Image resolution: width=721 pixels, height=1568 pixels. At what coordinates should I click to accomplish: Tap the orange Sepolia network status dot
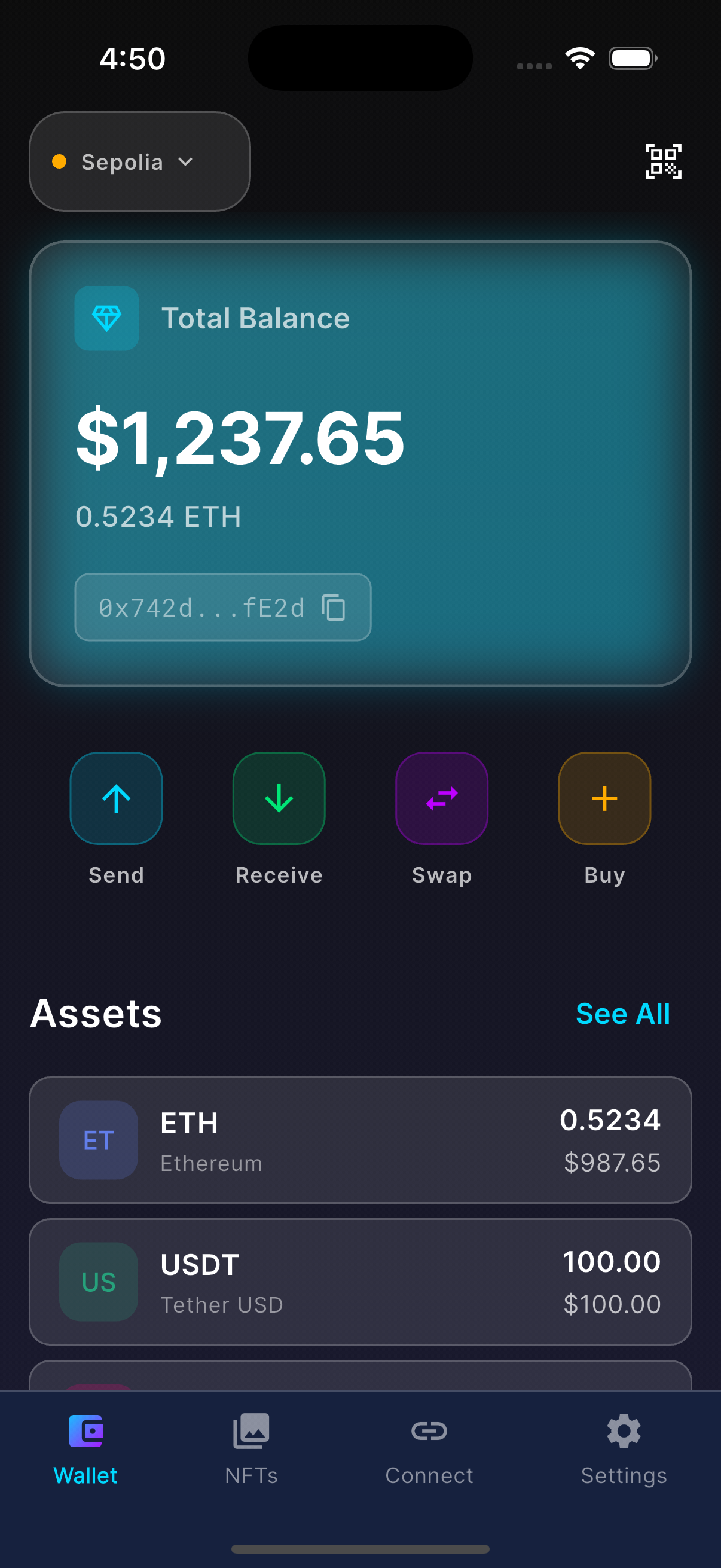click(59, 161)
